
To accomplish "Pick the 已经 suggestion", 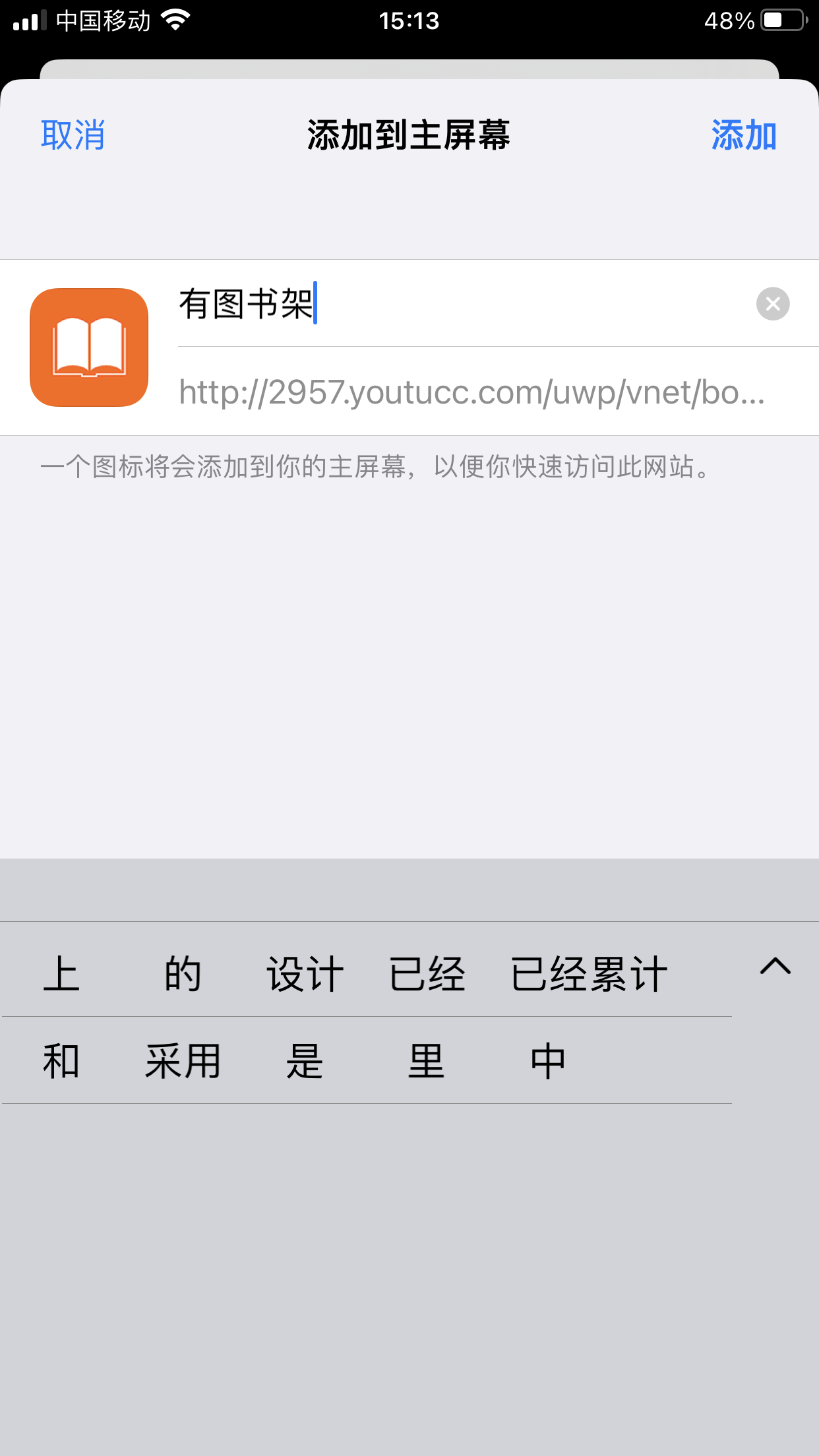I will pyautogui.click(x=427, y=974).
